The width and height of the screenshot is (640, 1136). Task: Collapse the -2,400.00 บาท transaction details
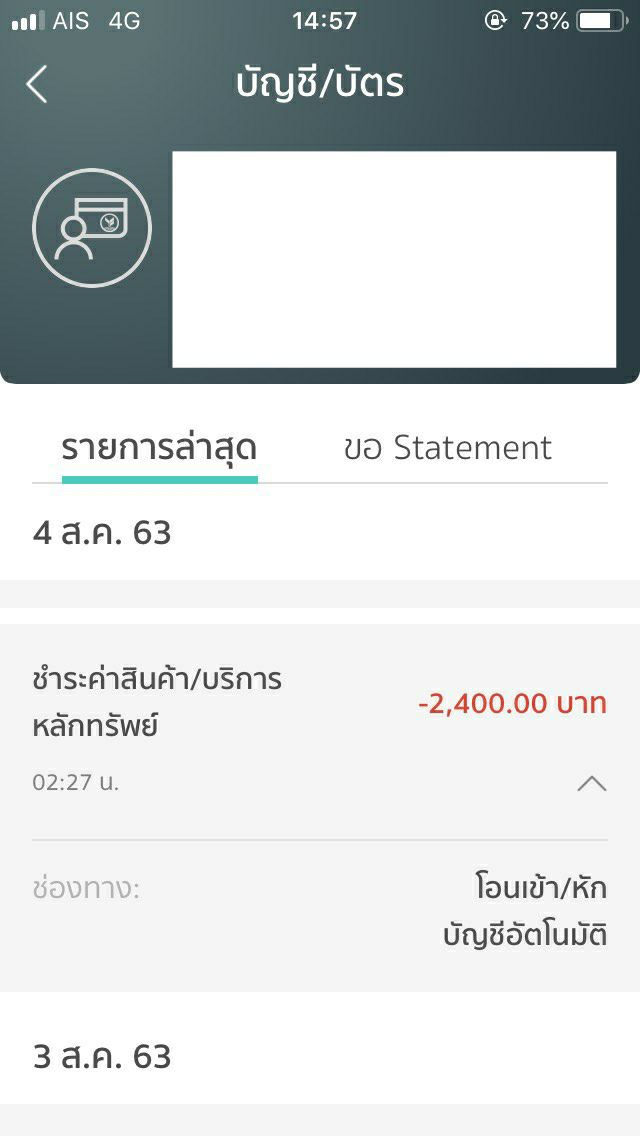[x=591, y=783]
